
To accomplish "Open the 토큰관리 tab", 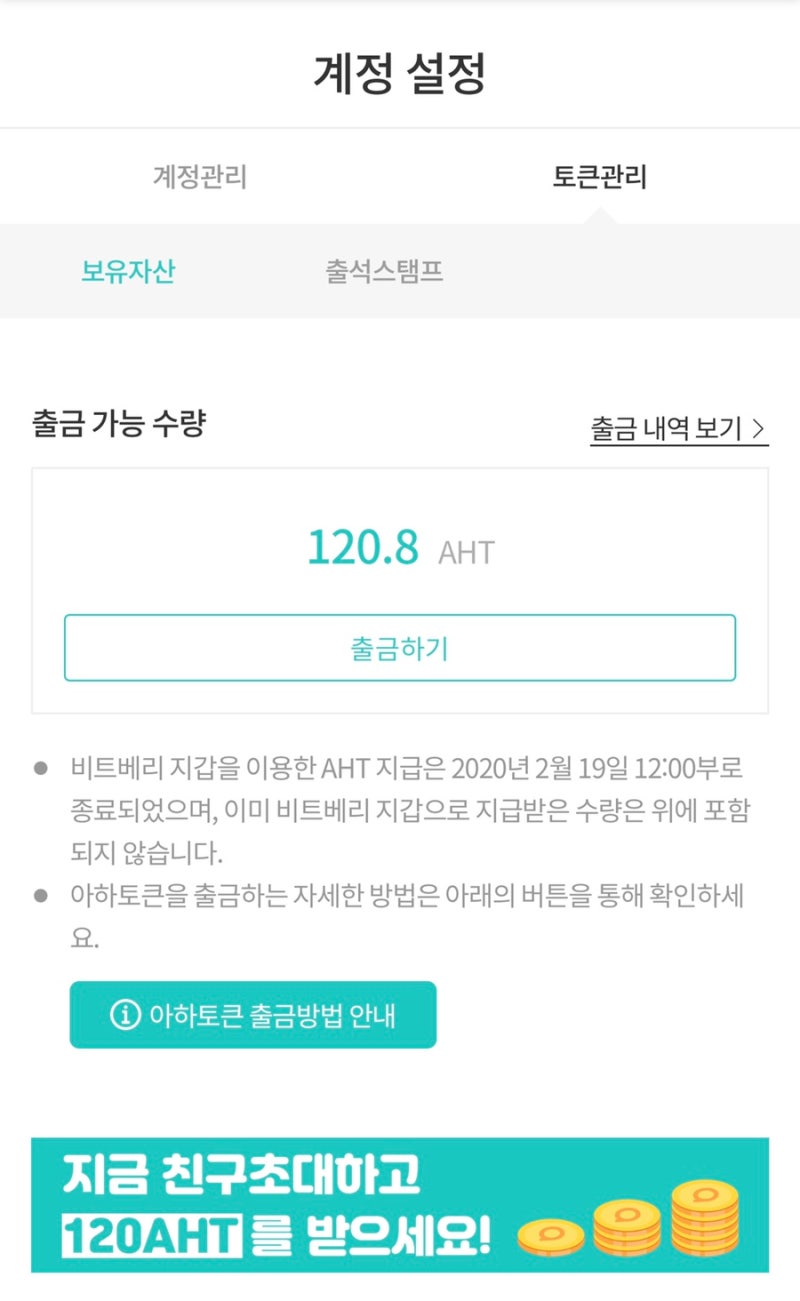I will [x=599, y=175].
